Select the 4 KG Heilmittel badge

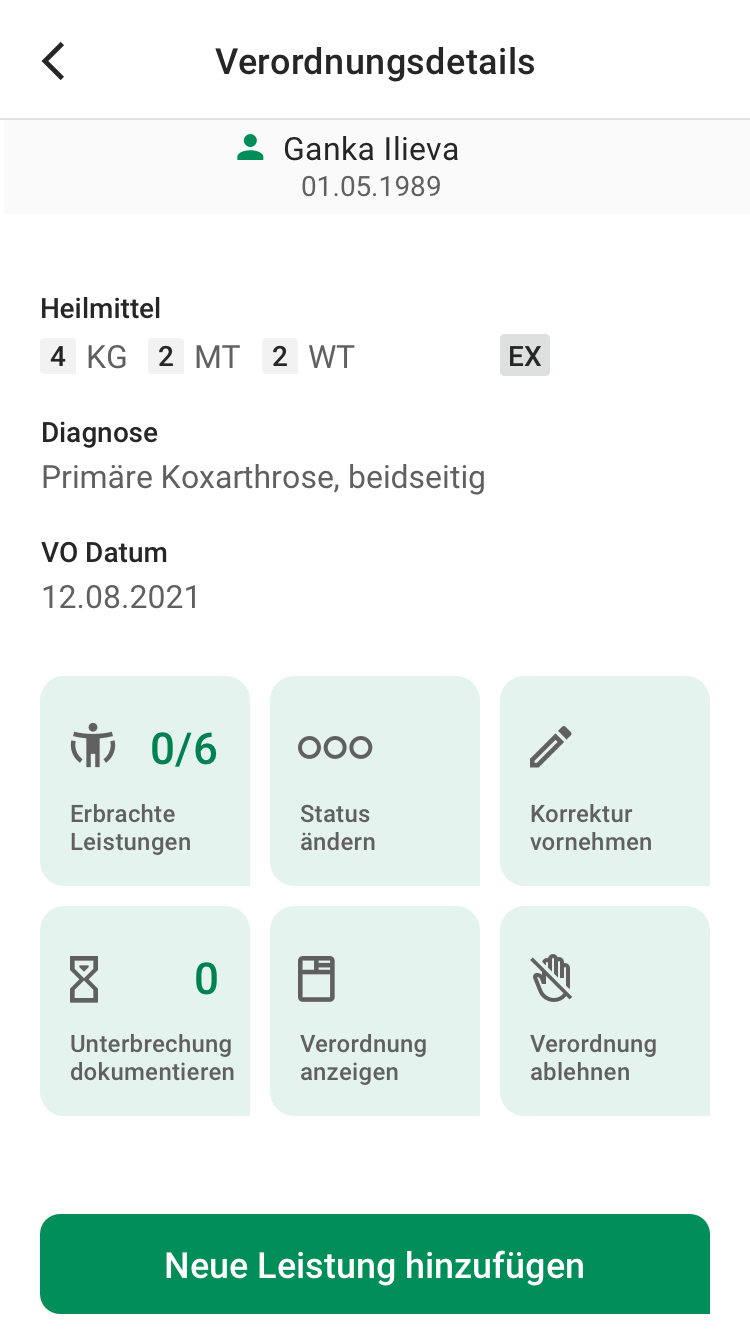tap(57, 356)
